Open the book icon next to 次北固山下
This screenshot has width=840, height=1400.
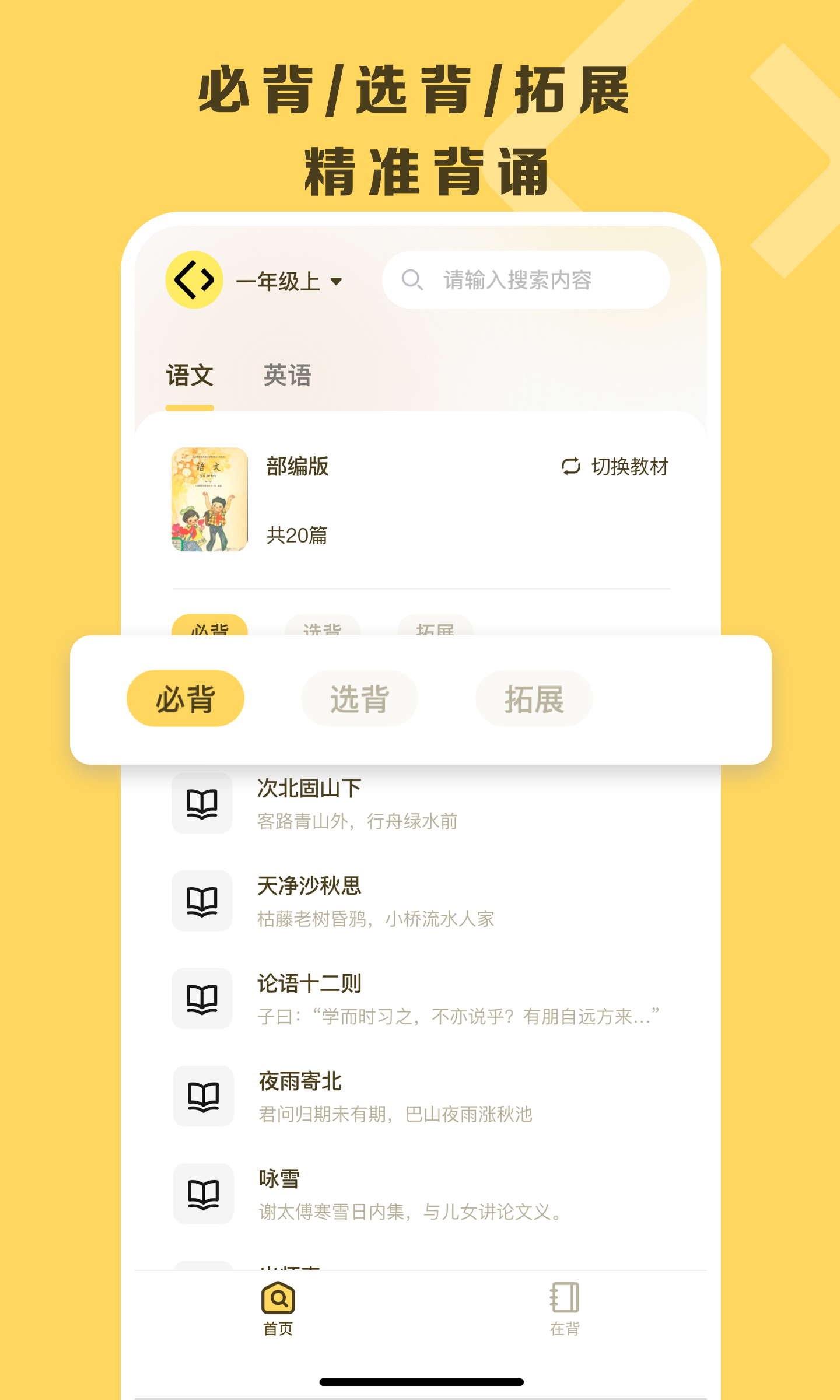[201, 804]
